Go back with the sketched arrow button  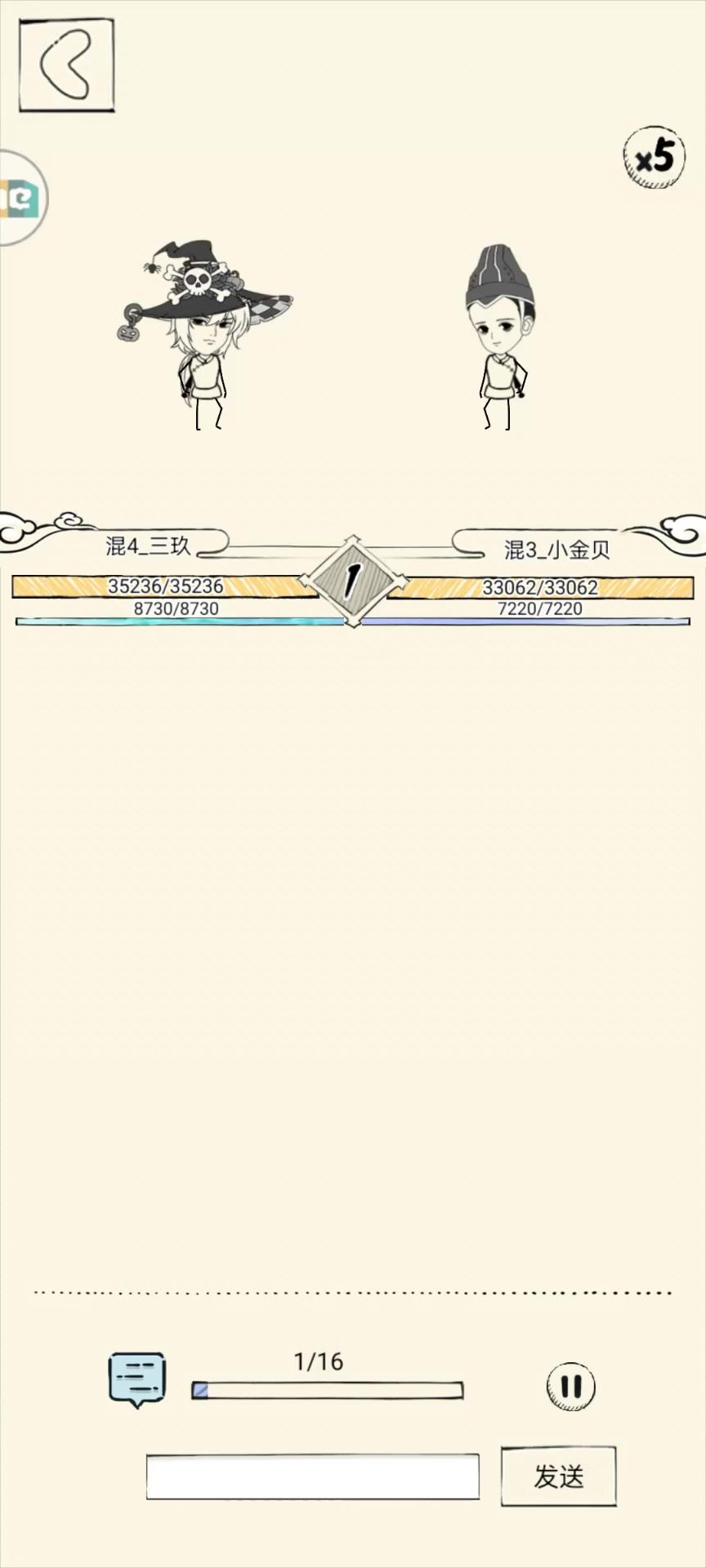pos(66,65)
